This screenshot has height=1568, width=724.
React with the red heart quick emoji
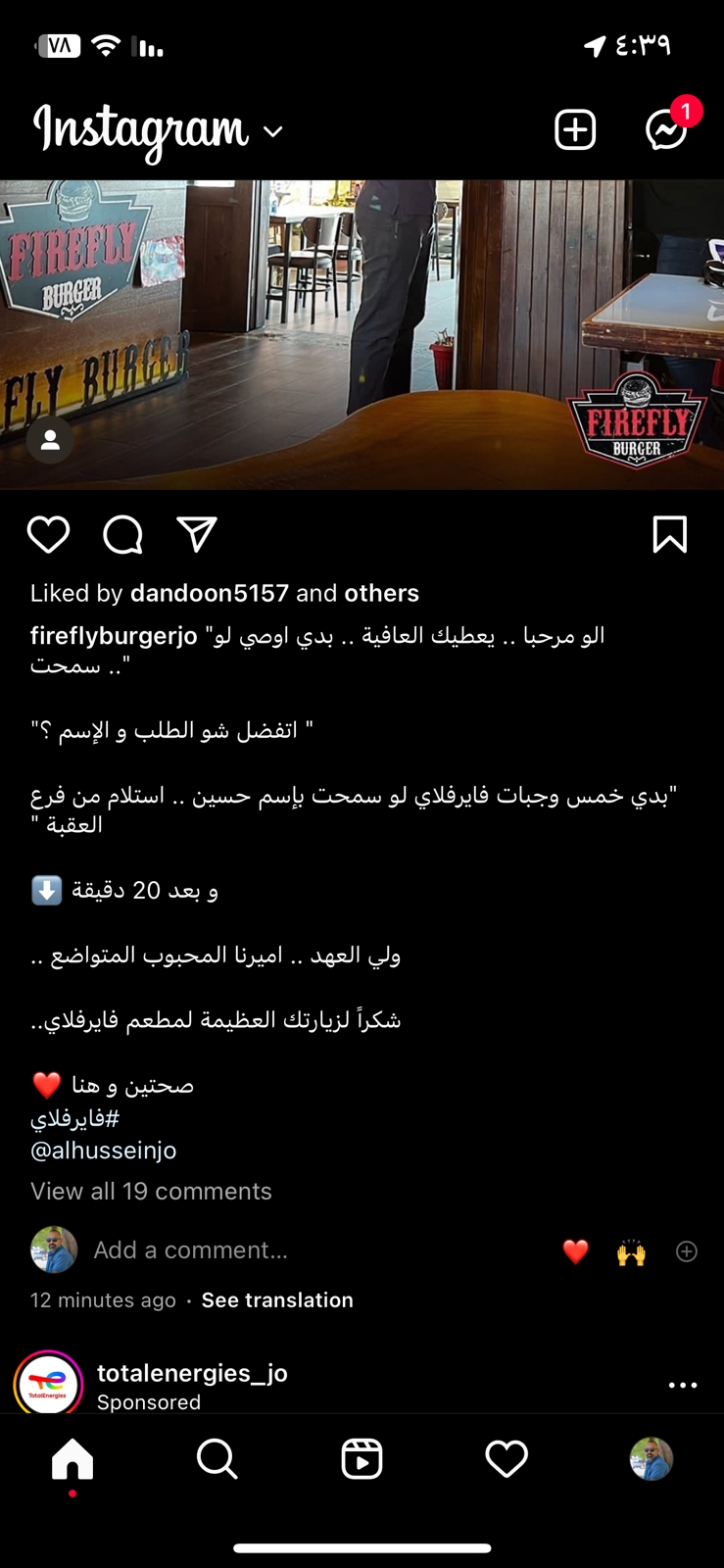575,1250
